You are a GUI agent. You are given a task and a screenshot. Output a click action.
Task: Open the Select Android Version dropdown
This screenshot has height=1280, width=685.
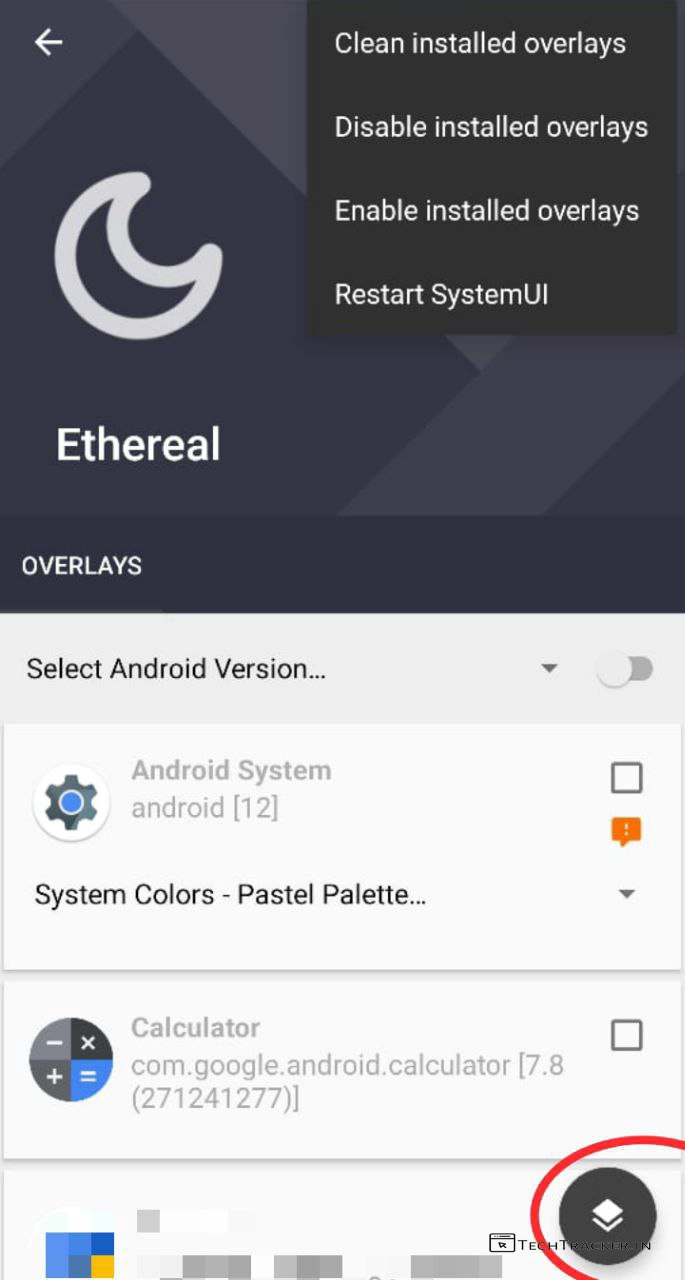pos(290,669)
